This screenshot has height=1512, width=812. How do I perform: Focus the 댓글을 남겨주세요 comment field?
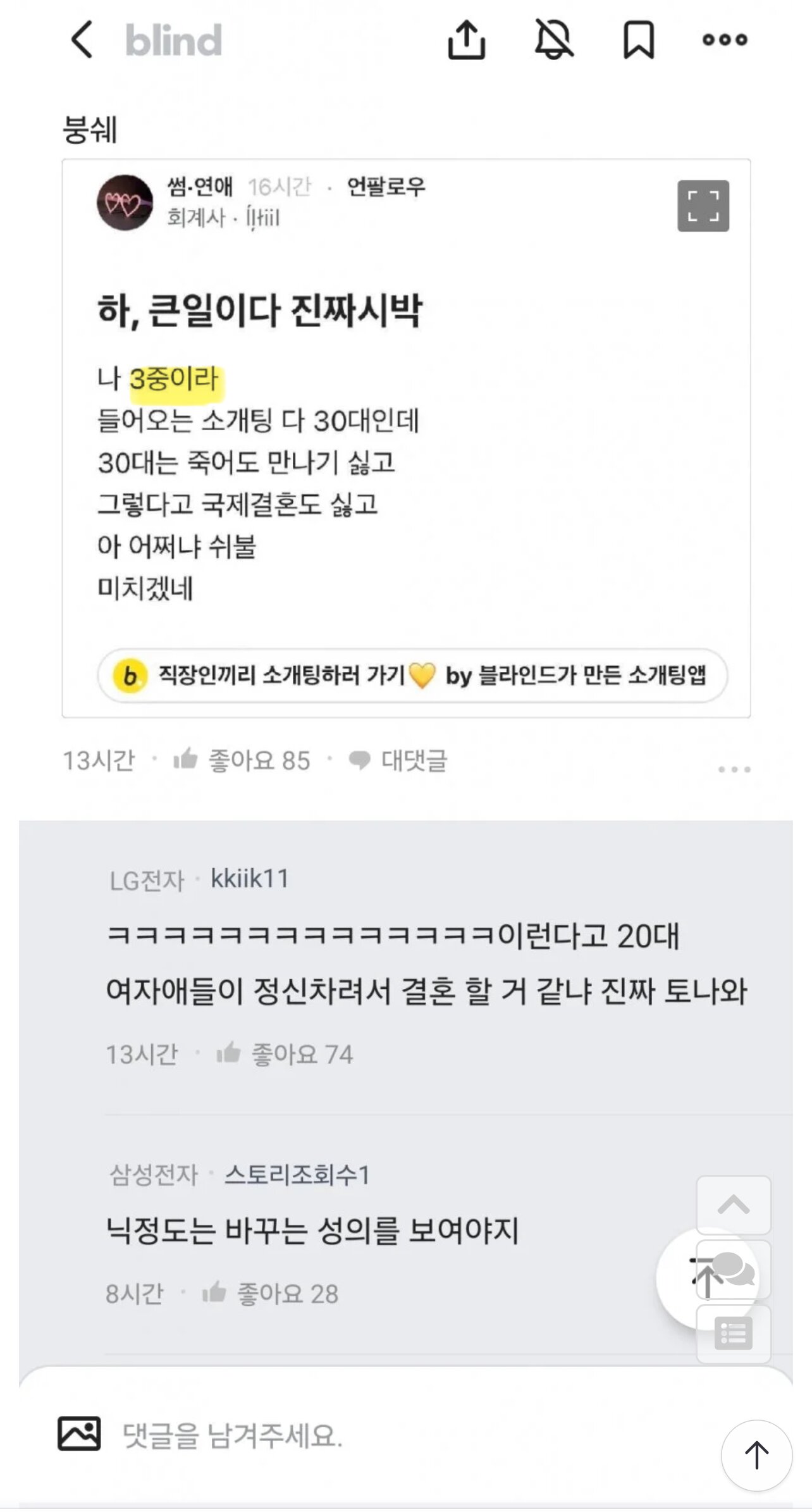tap(379, 1435)
